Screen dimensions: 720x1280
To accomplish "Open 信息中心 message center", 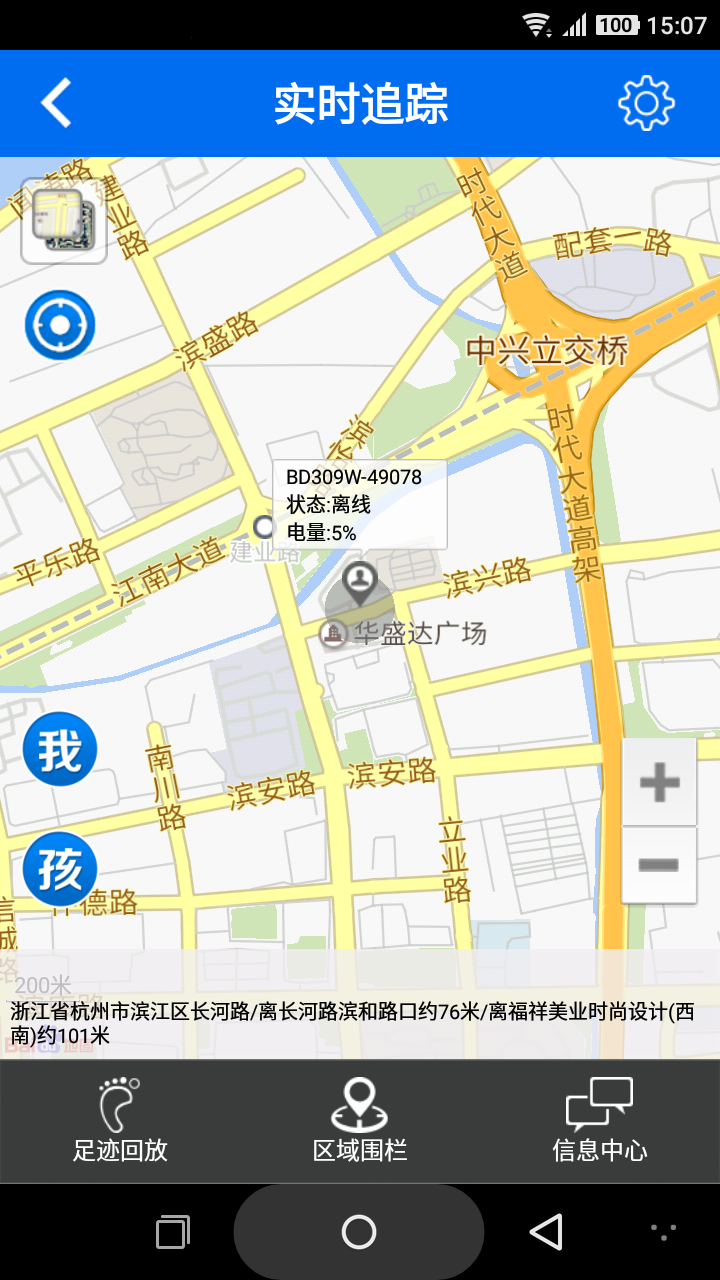I will pos(600,1121).
